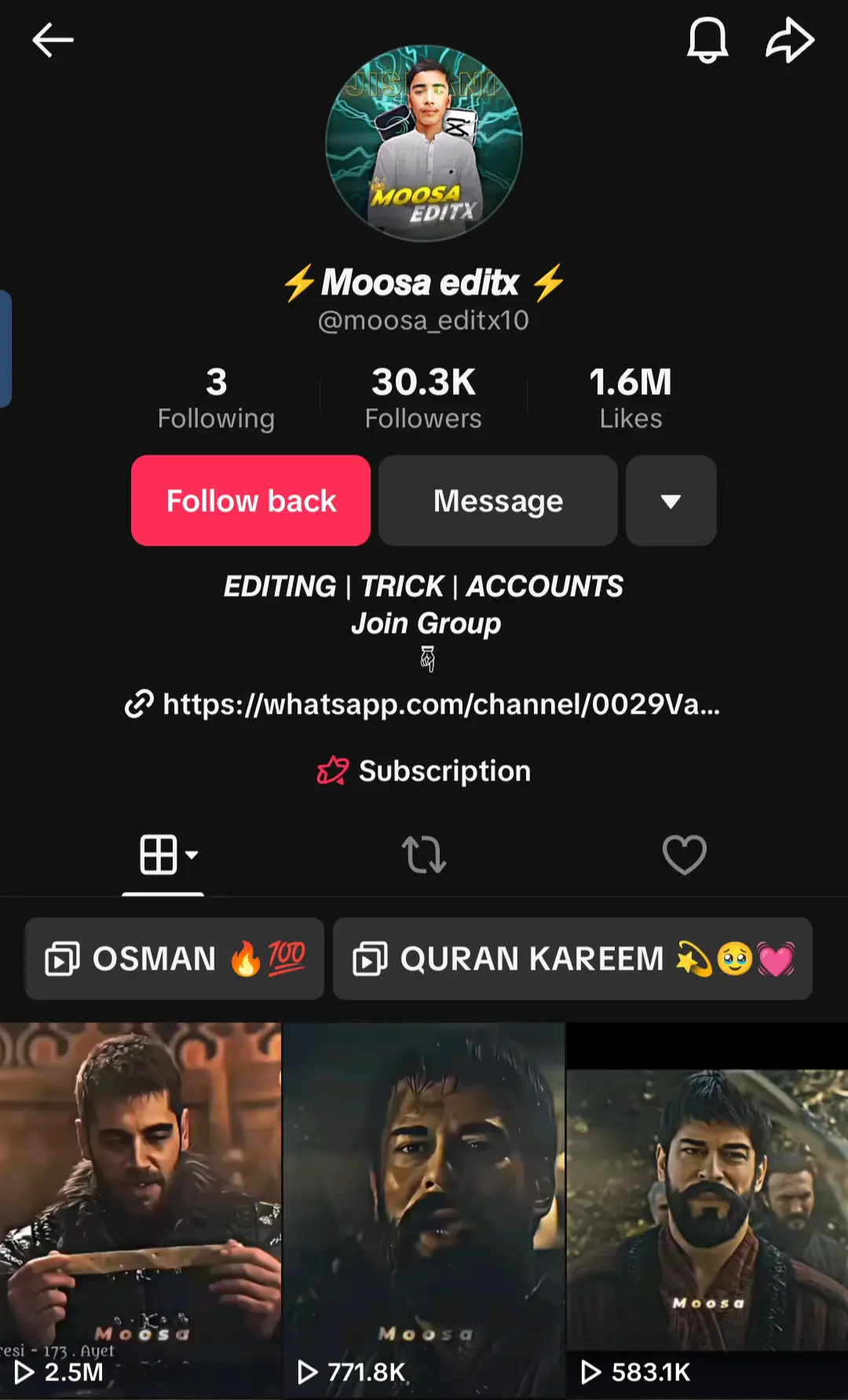Open the Subscription option
The height and width of the screenshot is (1400, 848).
coord(424,770)
